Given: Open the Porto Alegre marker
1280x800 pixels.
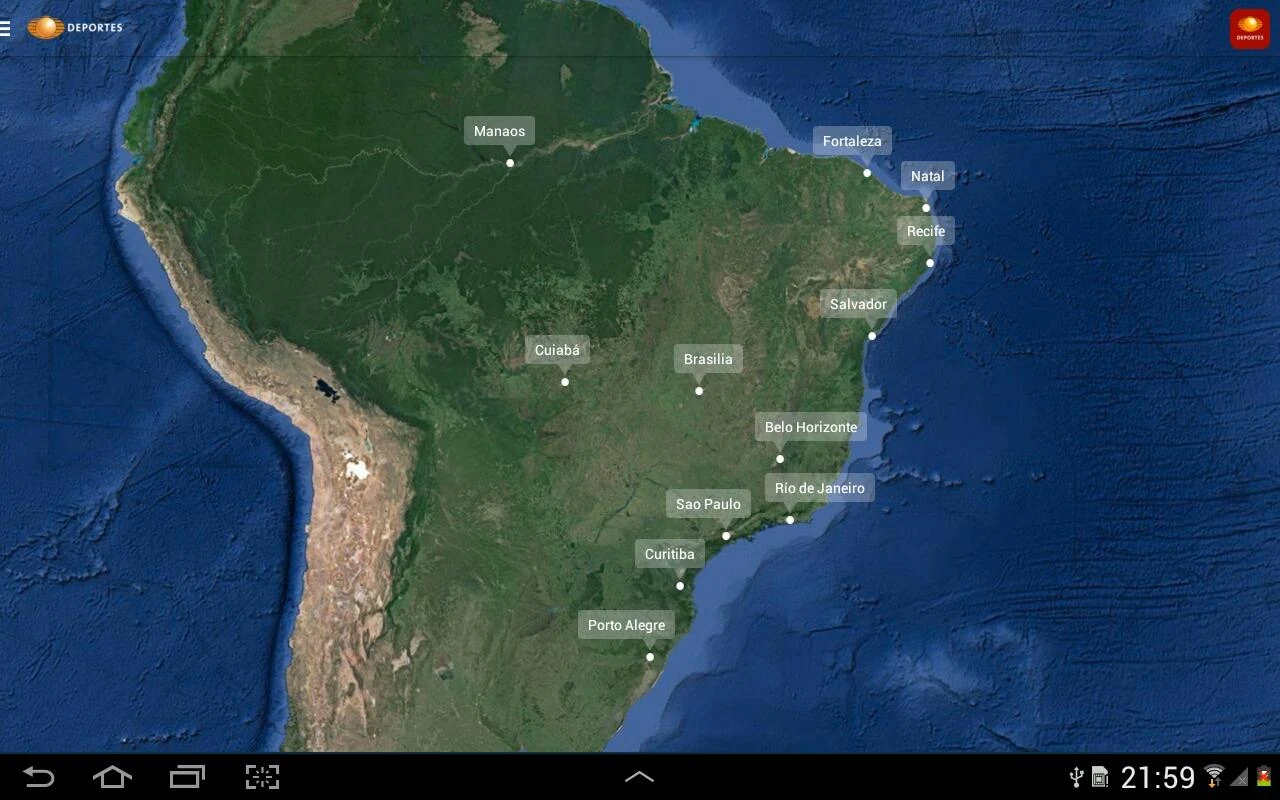Looking at the screenshot, I should point(626,626).
